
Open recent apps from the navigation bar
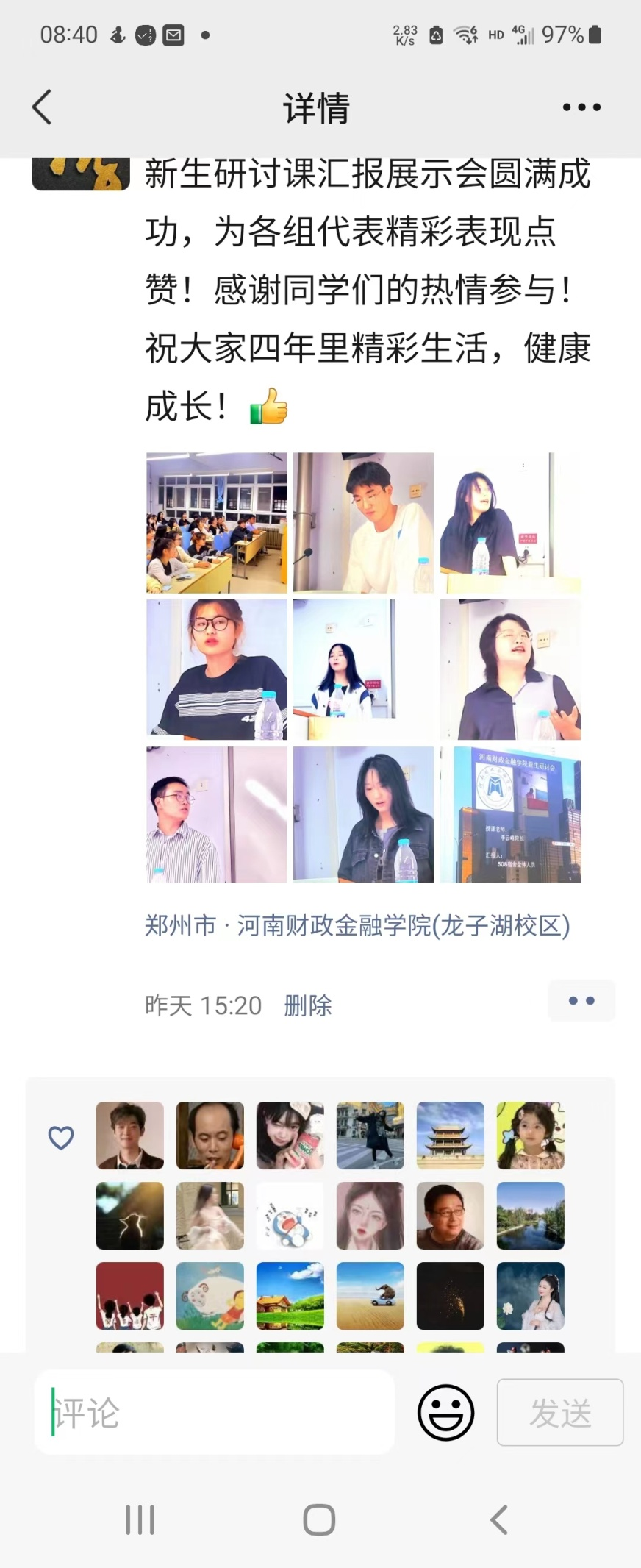click(140, 1520)
